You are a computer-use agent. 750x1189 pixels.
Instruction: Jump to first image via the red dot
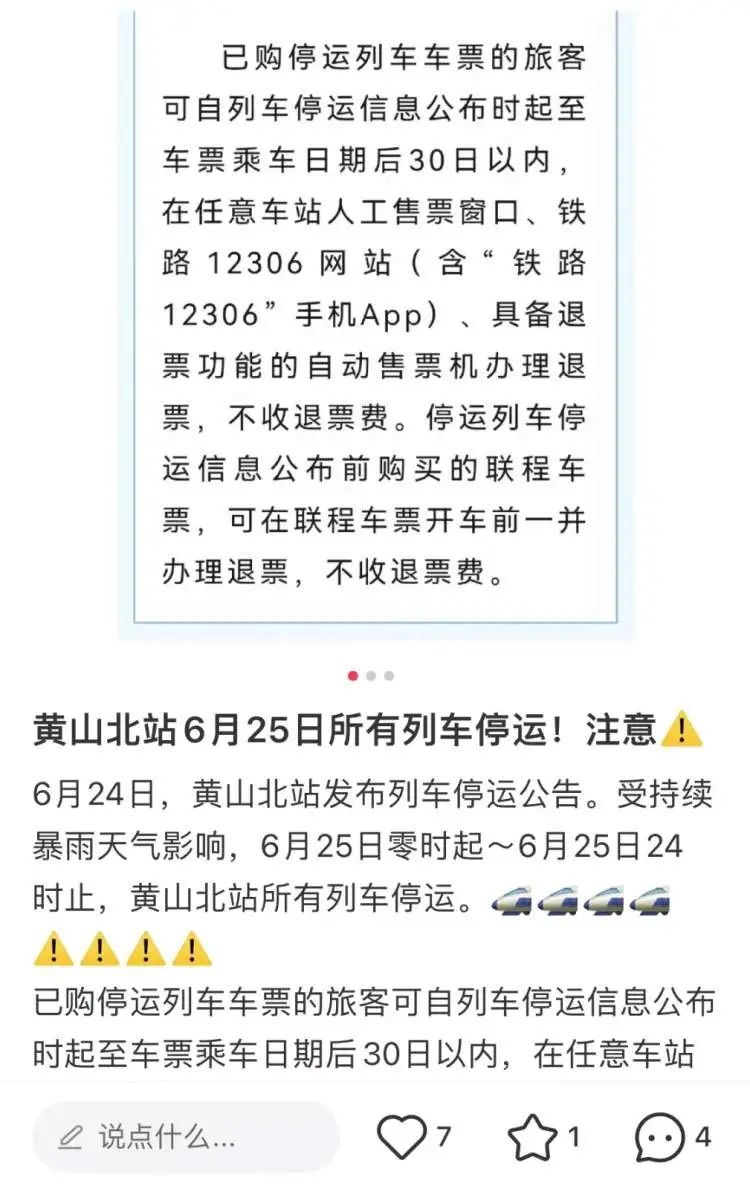point(352,675)
